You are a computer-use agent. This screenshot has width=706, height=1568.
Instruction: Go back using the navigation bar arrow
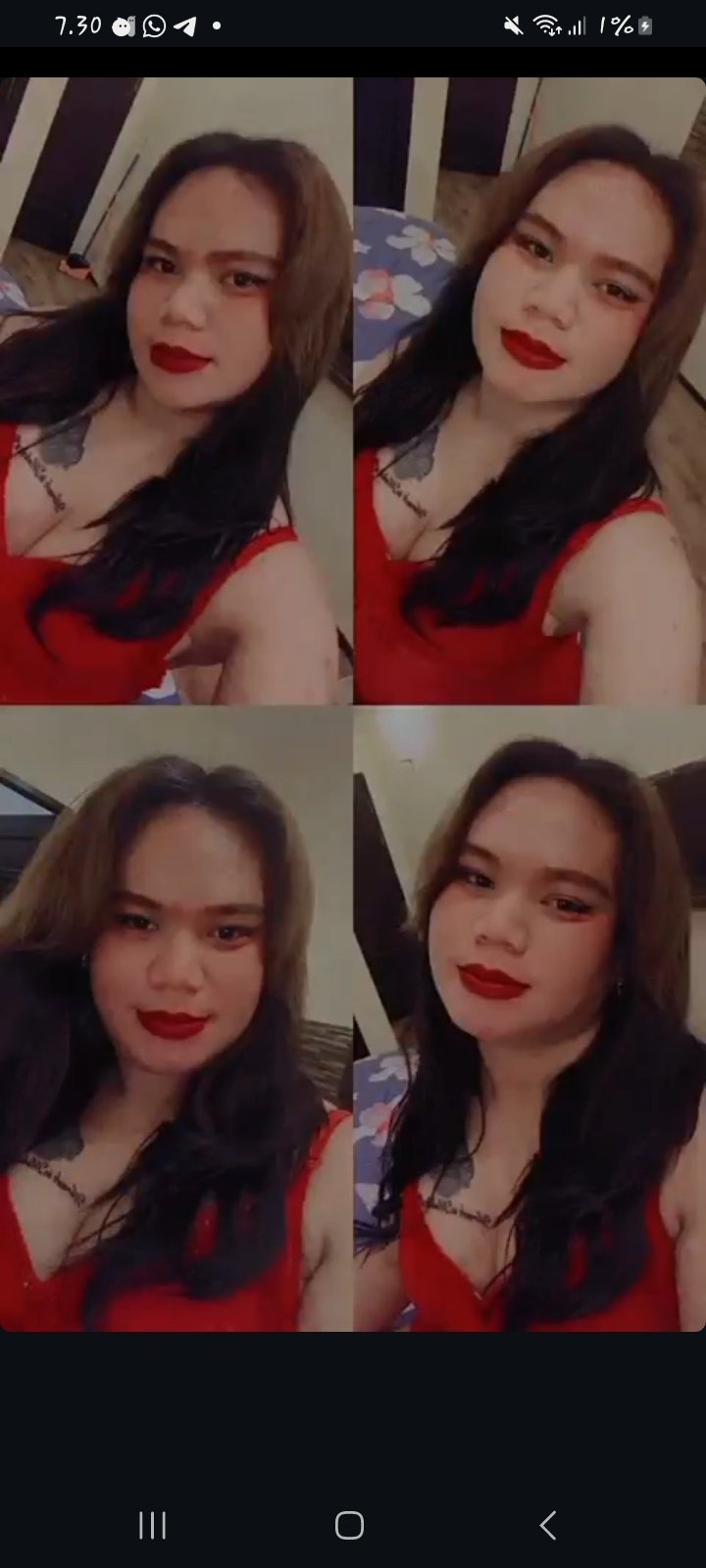(548, 1525)
